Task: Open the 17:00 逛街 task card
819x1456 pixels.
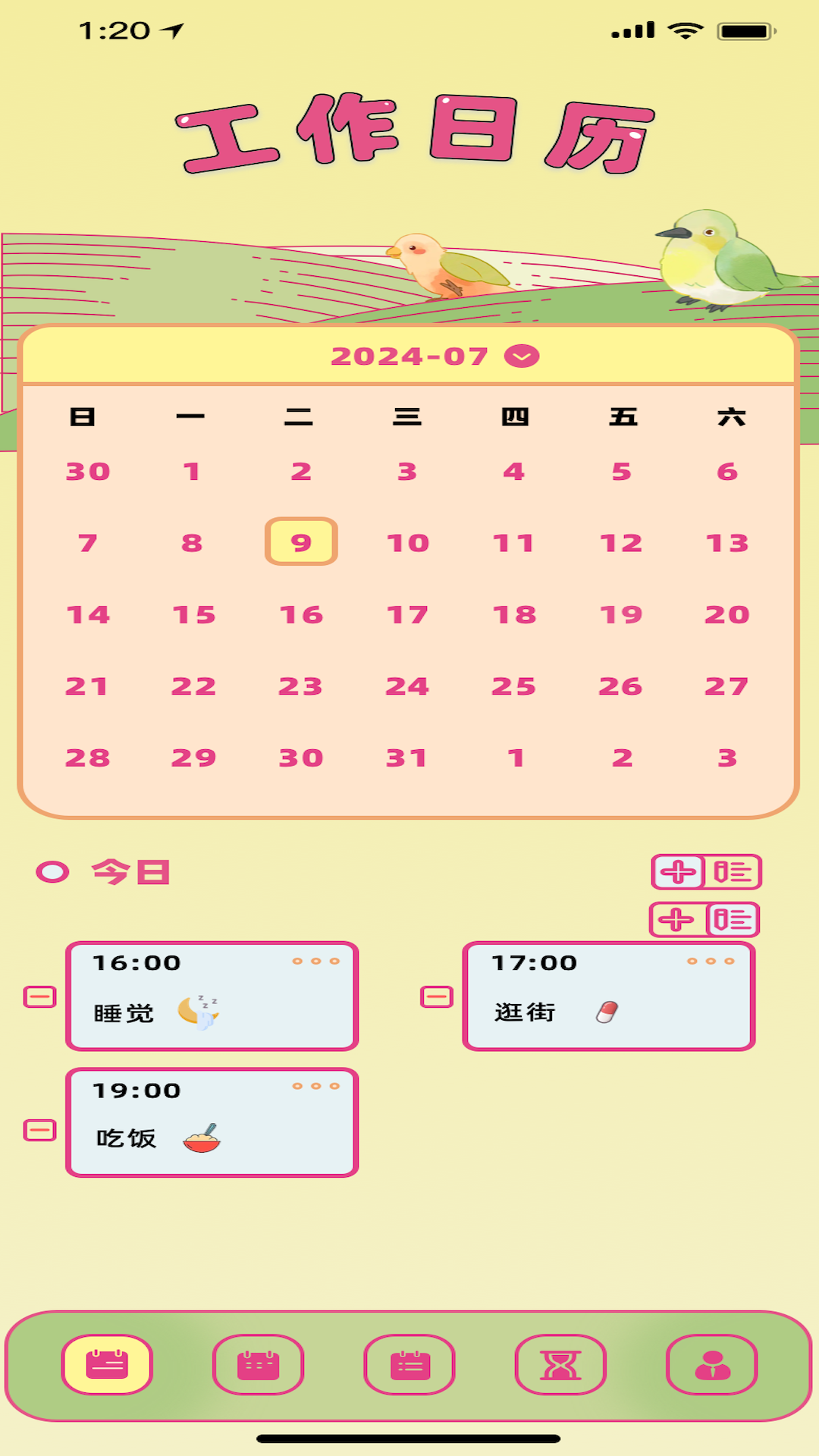Action: [608, 996]
